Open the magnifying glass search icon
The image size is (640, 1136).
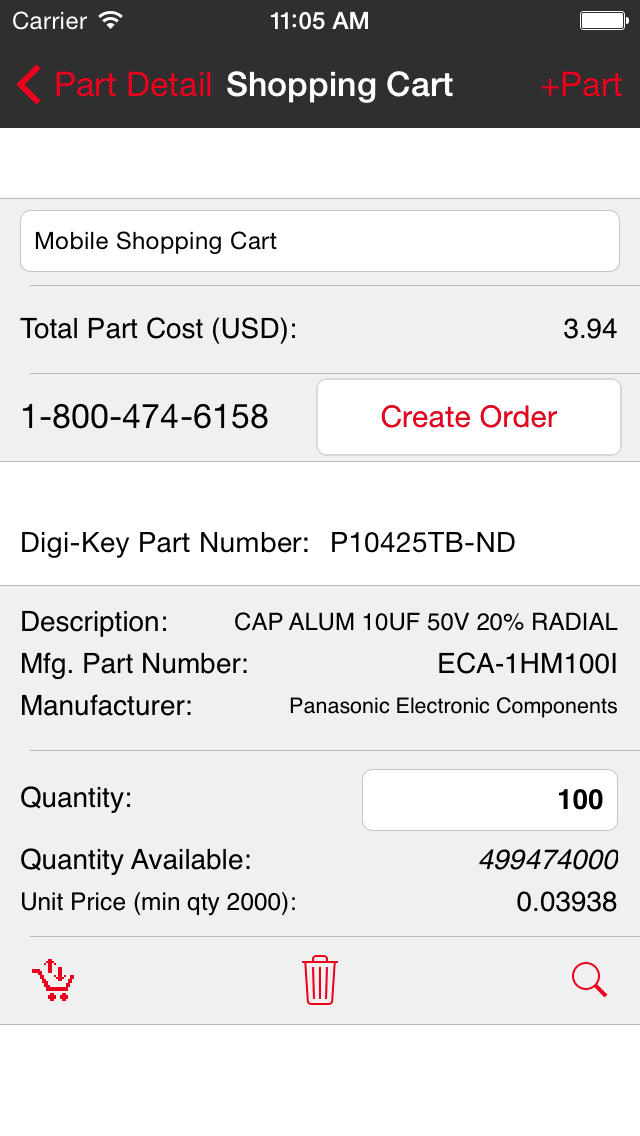[x=589, y=980]
